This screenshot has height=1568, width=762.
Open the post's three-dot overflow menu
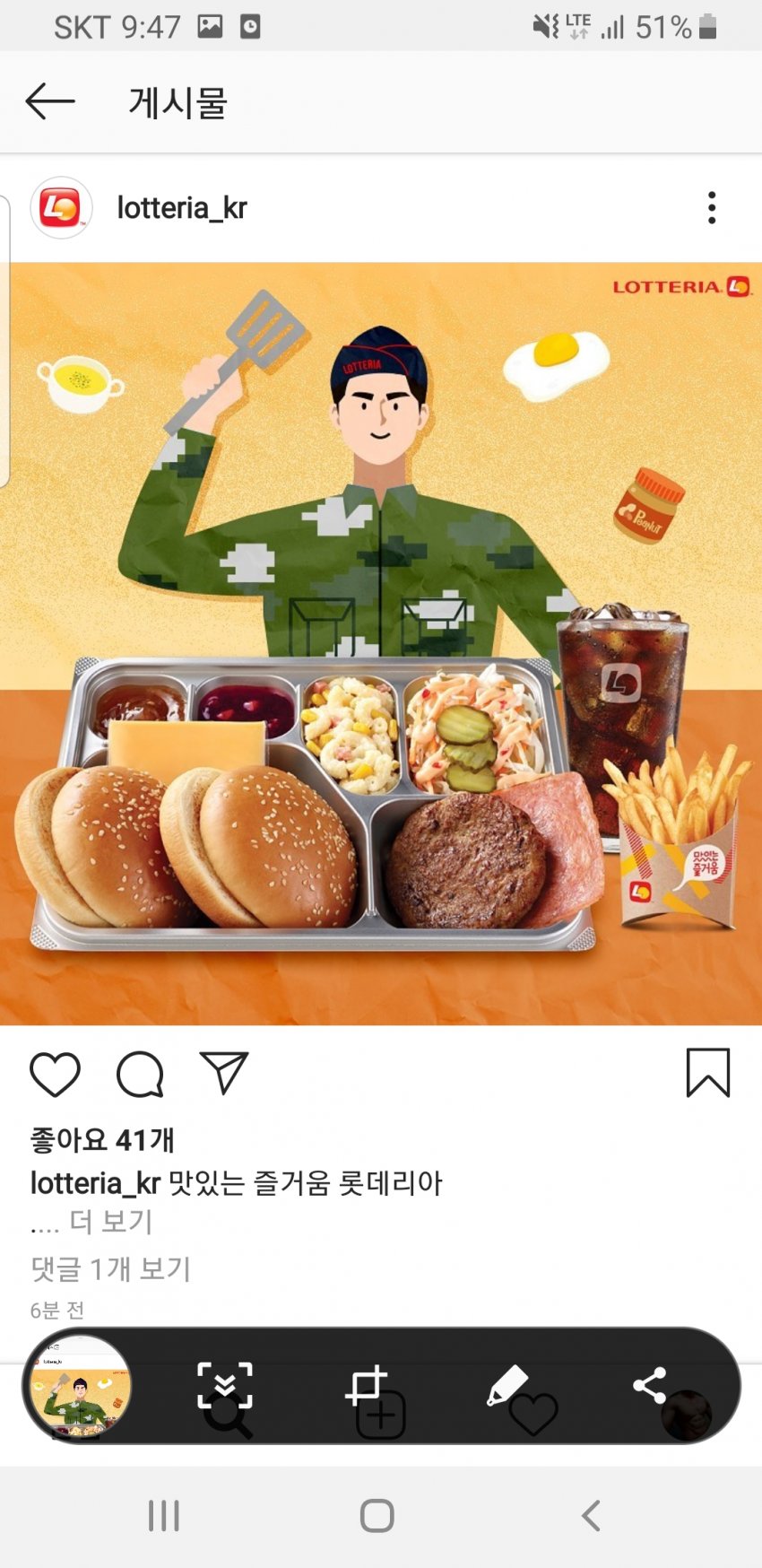tap(712, 208)
